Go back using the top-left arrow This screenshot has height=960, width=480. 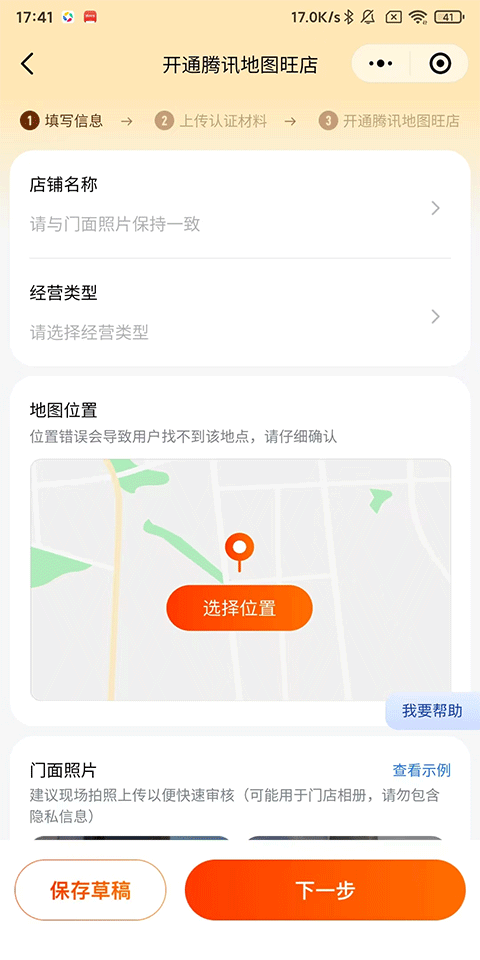coord(28,64)
